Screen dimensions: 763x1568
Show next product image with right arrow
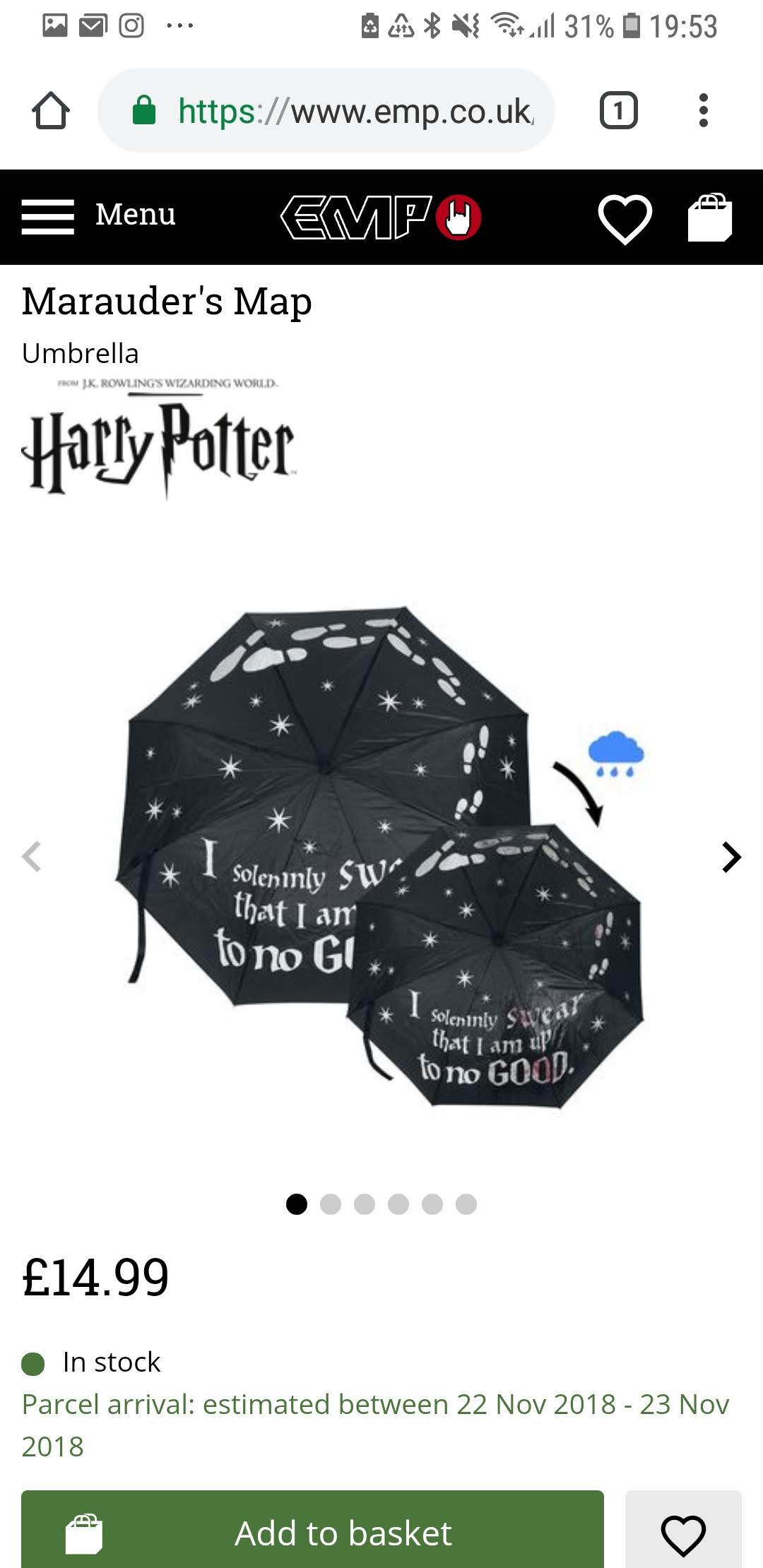(731, 857)
